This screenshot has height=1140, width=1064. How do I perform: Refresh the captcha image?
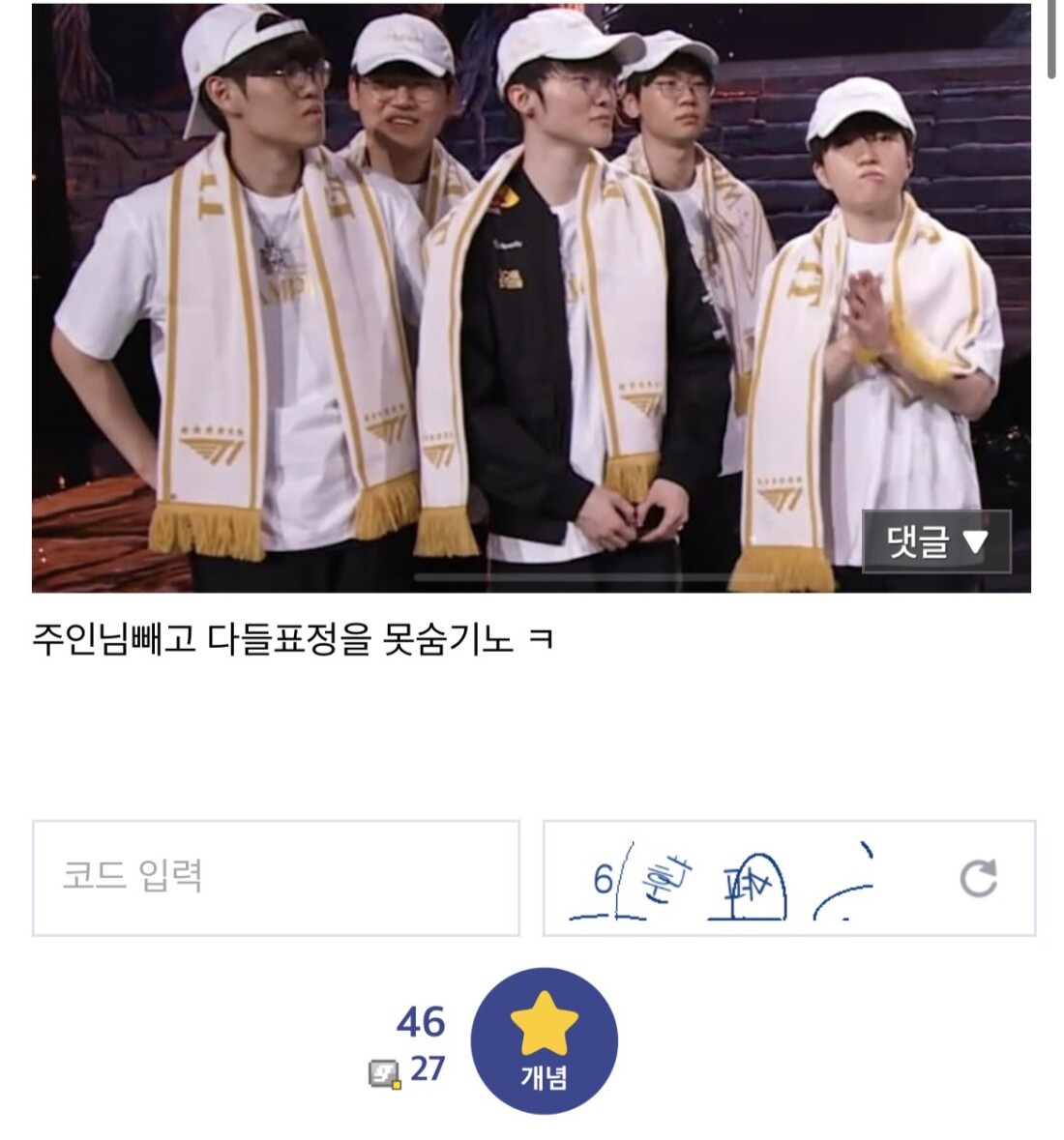click(978, 878)
